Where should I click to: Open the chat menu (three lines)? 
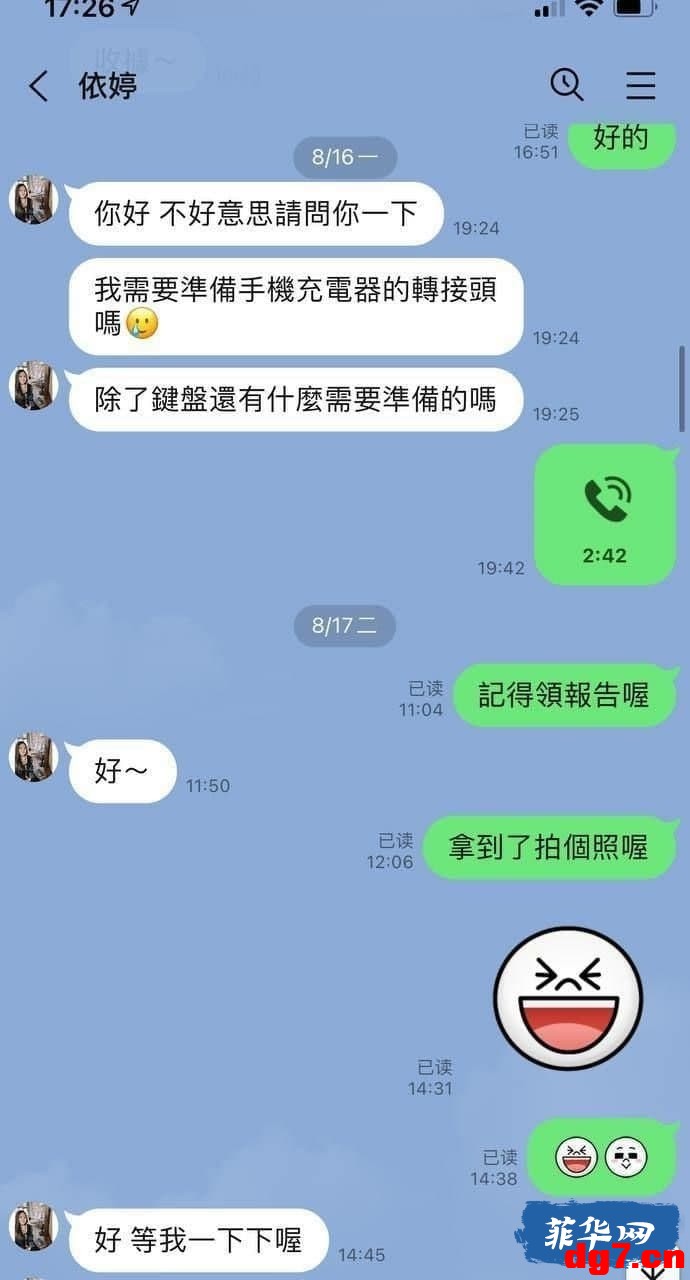(641, 86)
